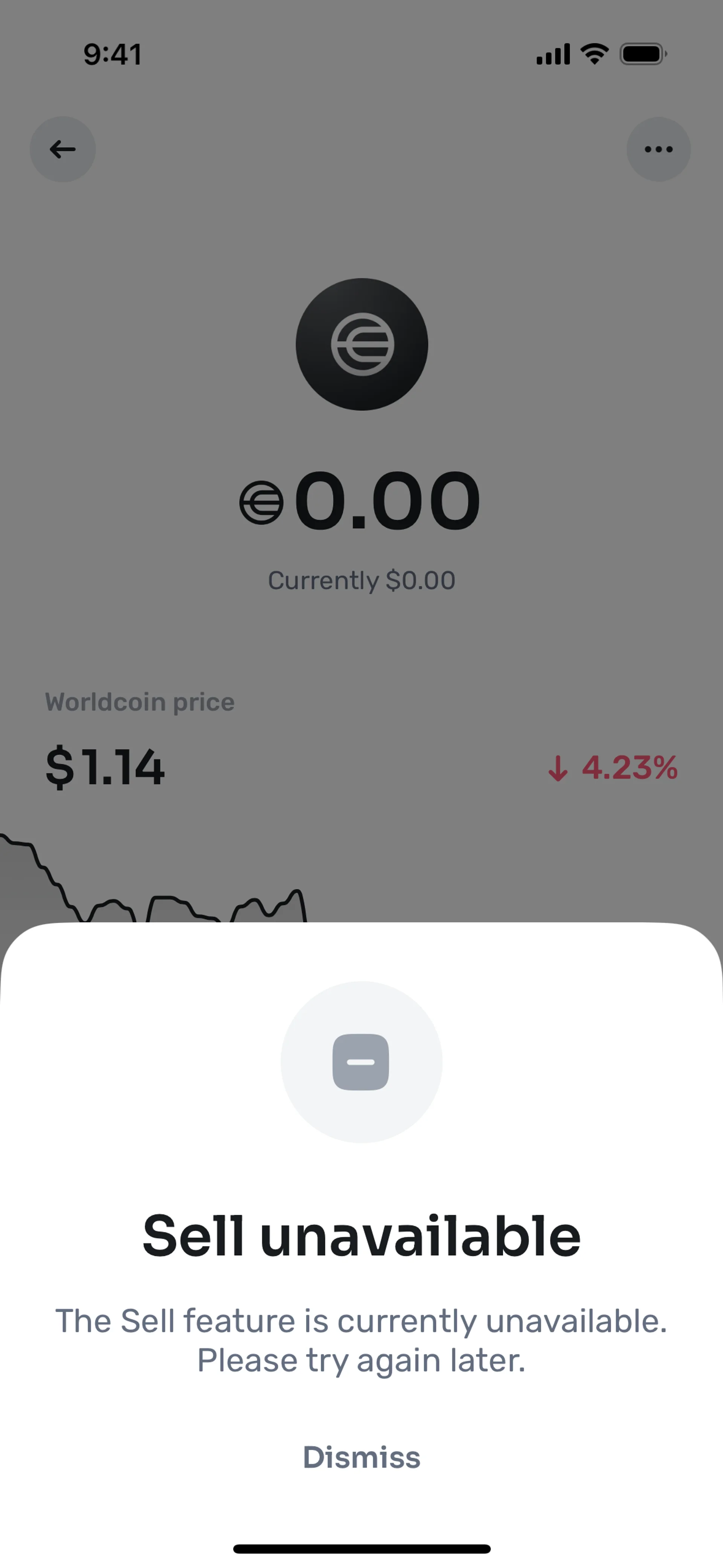The image size is (723, 1568).
Task: Select the Worldcoin token logo
Action: 361,344
